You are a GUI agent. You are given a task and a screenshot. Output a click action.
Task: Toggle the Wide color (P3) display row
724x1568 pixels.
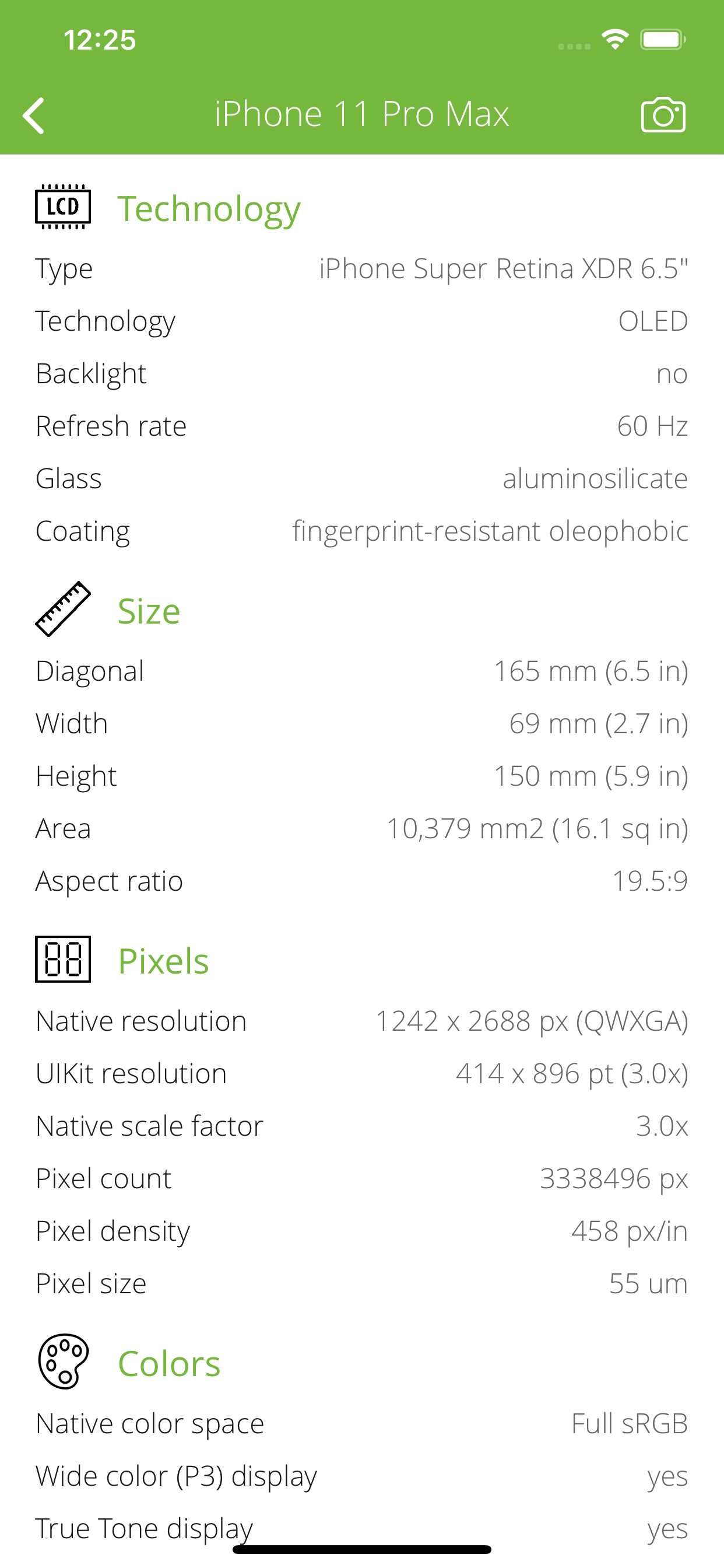click(362, 1476)
